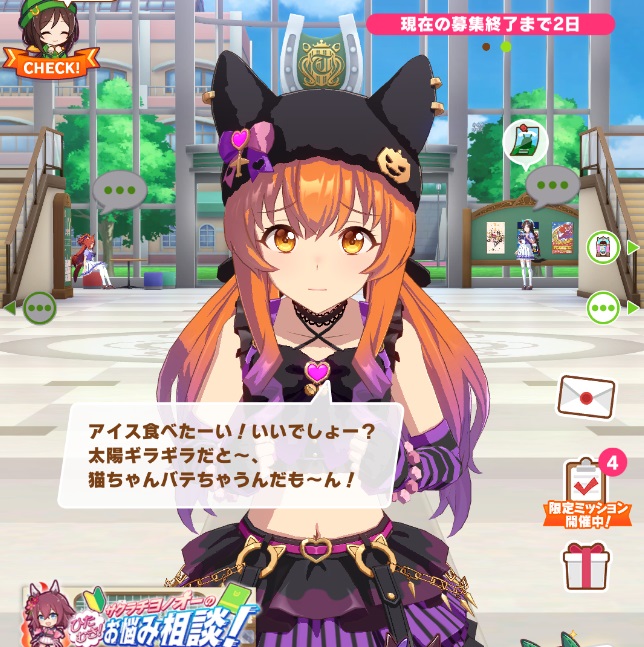644x647 pixels.
Task: Tap the gray speech bubble near the bulletin board
Action: pyautogui.click(x=551, y=185)
